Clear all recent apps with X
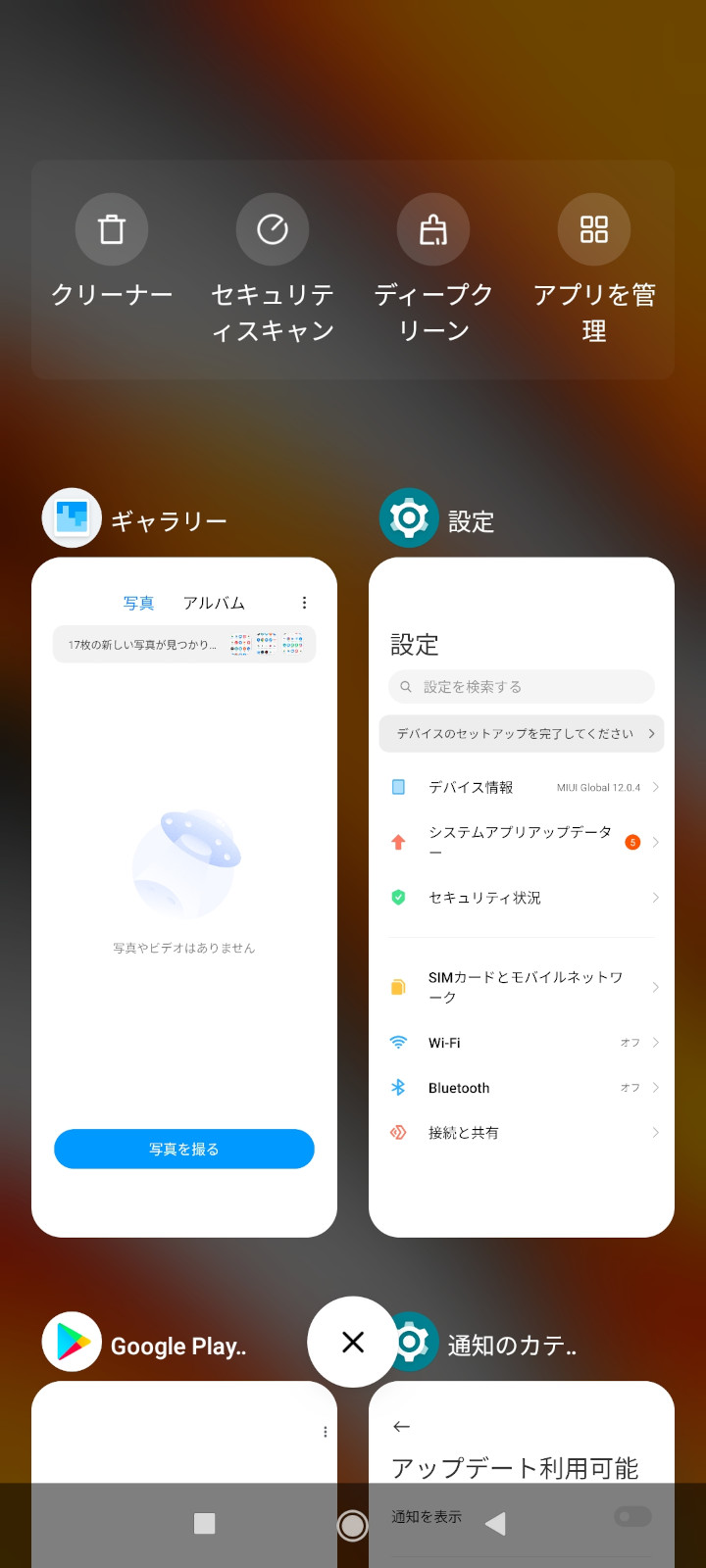 pos(353,1342)
